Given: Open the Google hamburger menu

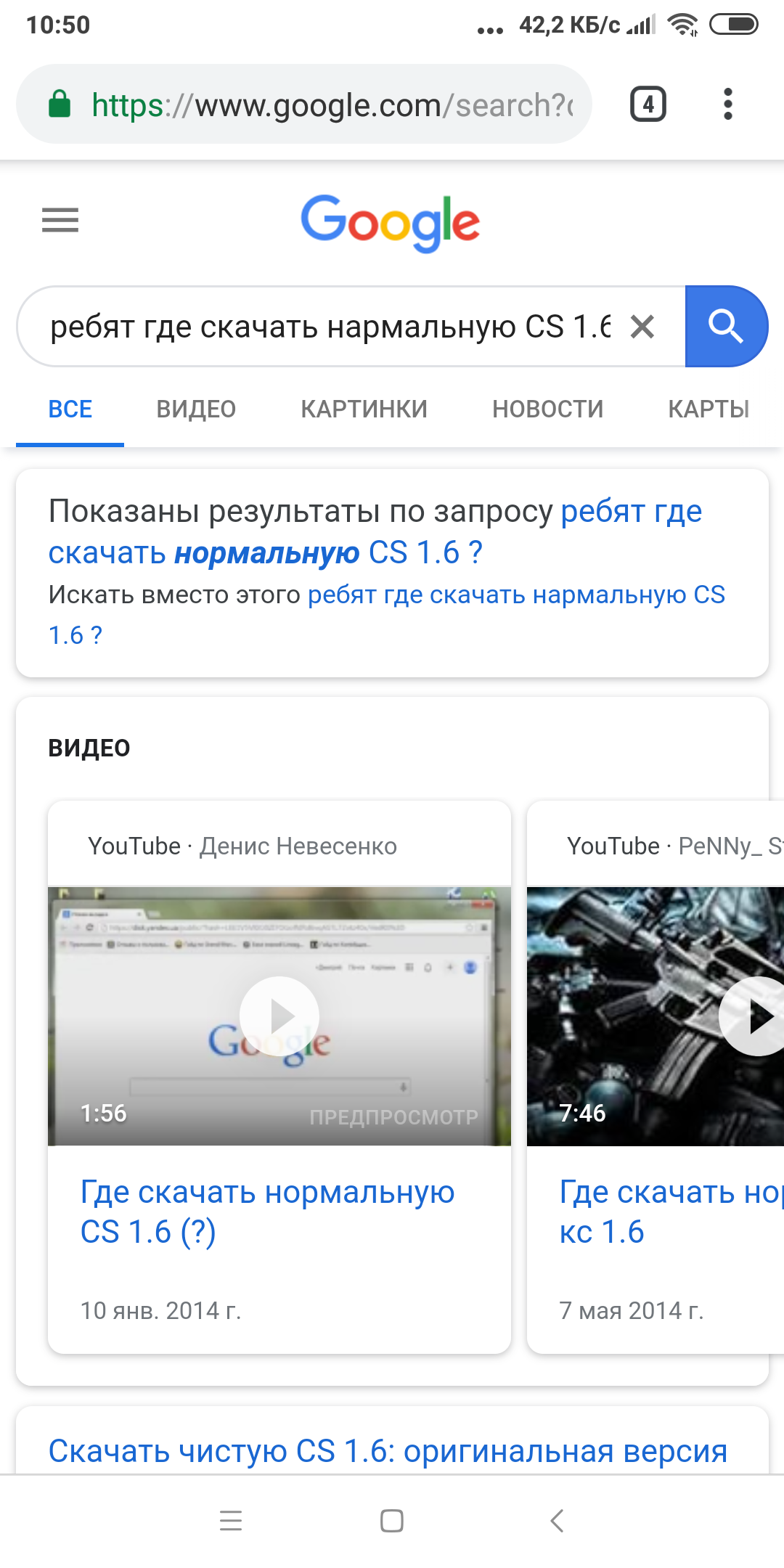Looking at the screenshot, I should 60,220.
